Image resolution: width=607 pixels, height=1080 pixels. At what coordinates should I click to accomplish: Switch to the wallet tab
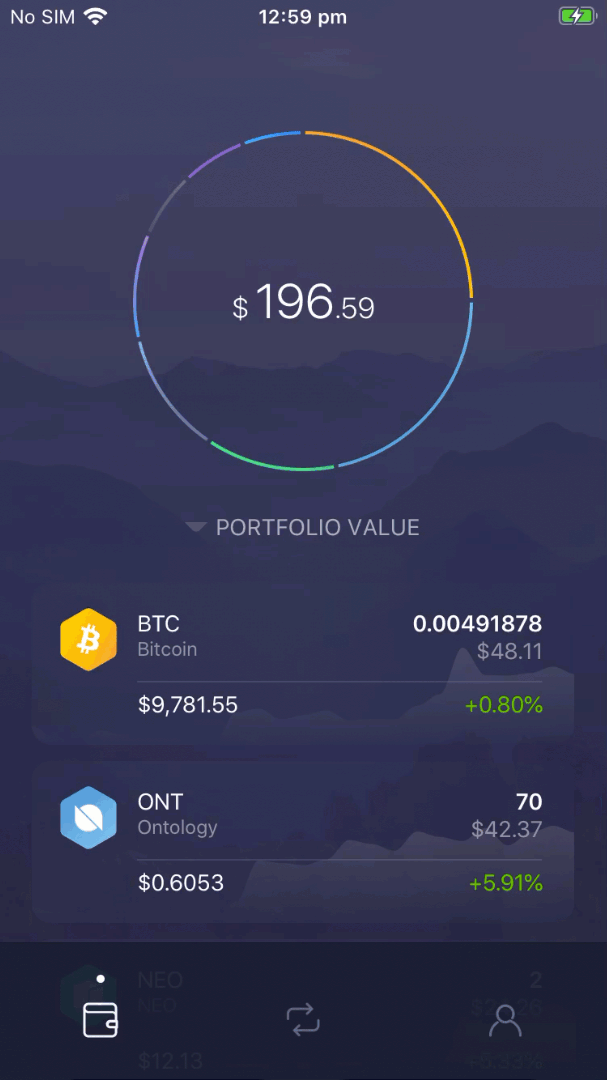(101, 1019)
